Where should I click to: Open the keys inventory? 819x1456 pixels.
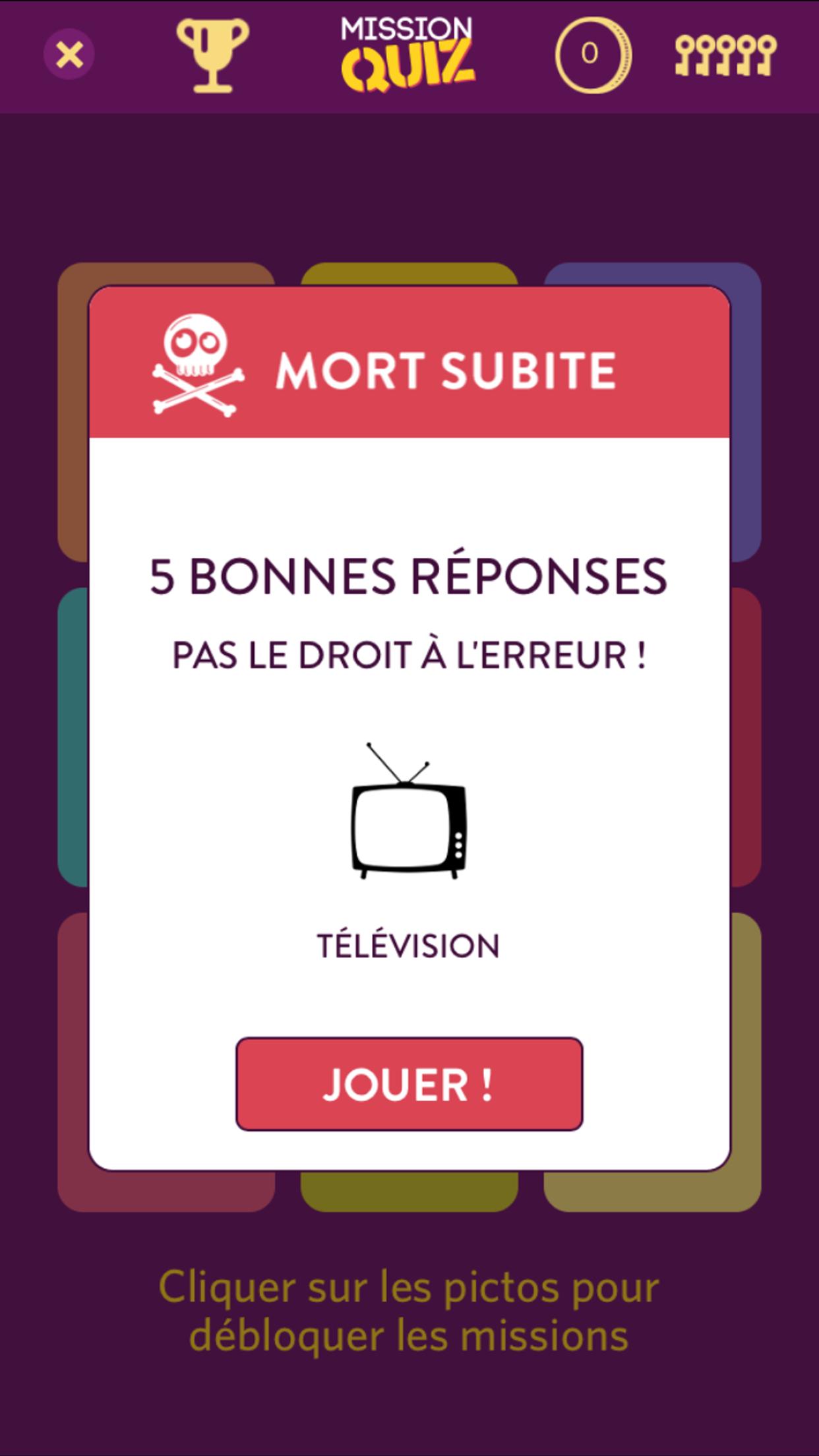pos(725,55)
